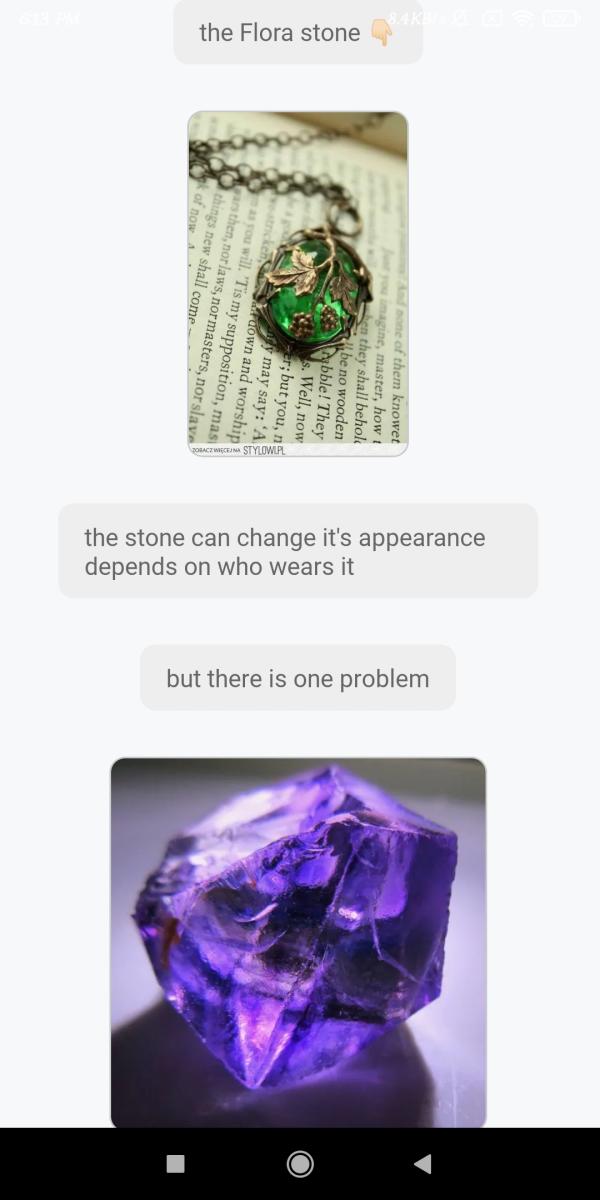Go back with the navigation bar arrow
The image size is (600, 1200).
pyautogui.click(x=422, y=1163)
